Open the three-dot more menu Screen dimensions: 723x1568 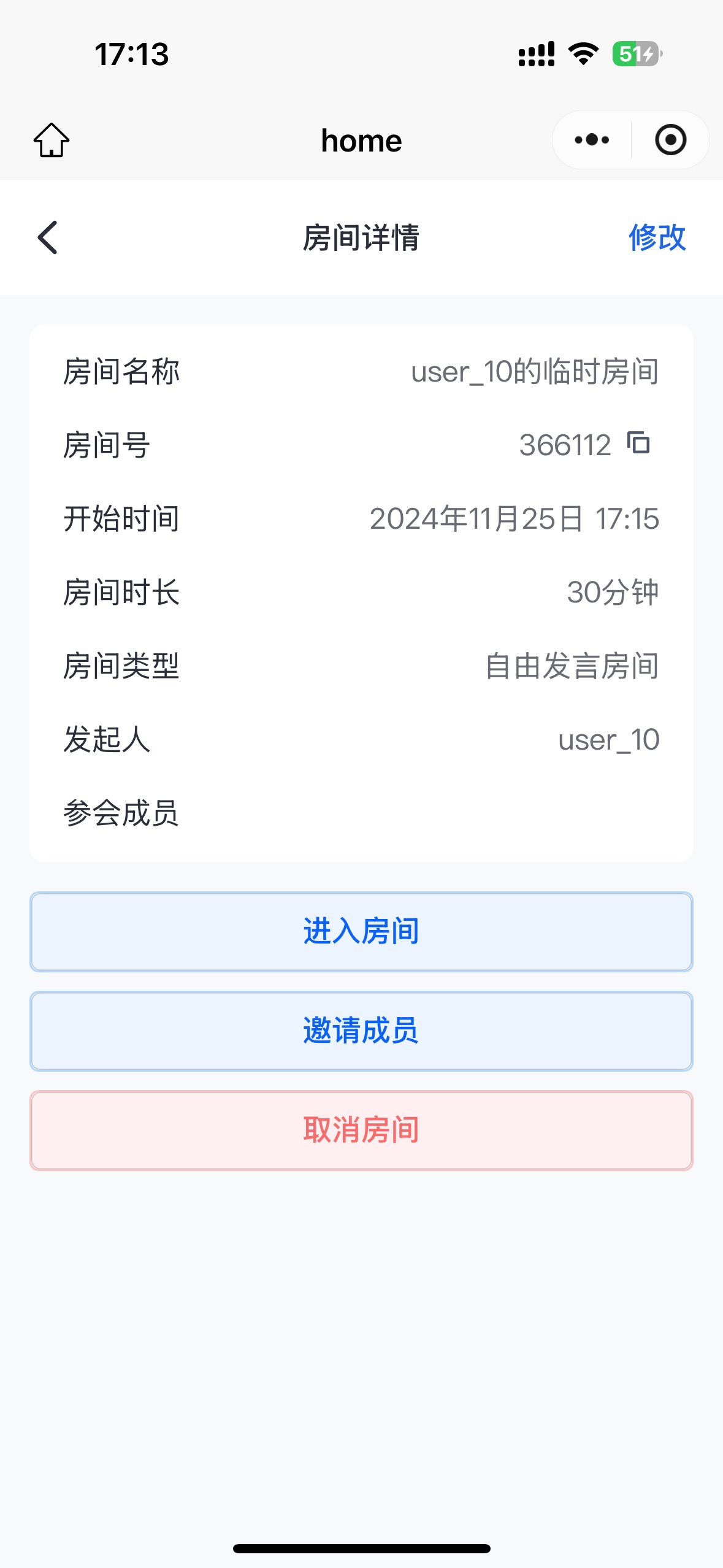point(592,140)
